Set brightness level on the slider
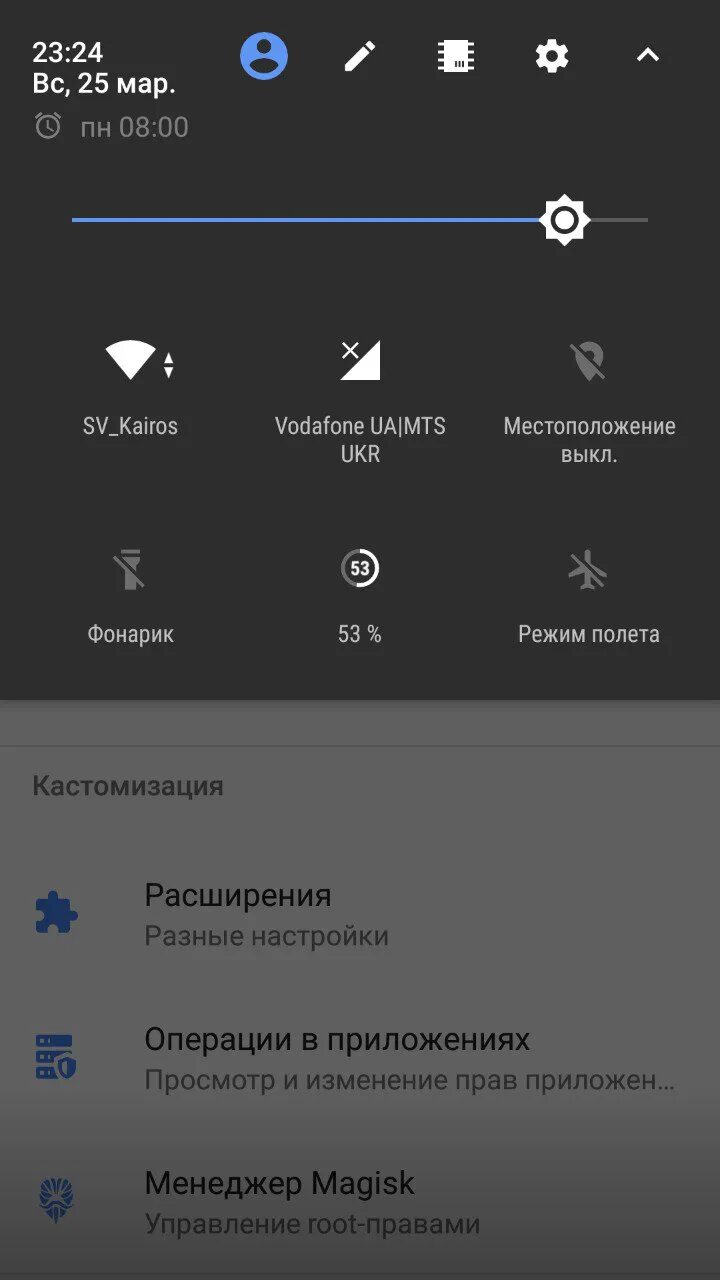The width and height of the screenshot is (720, 1280). click(x=360, y=220)
